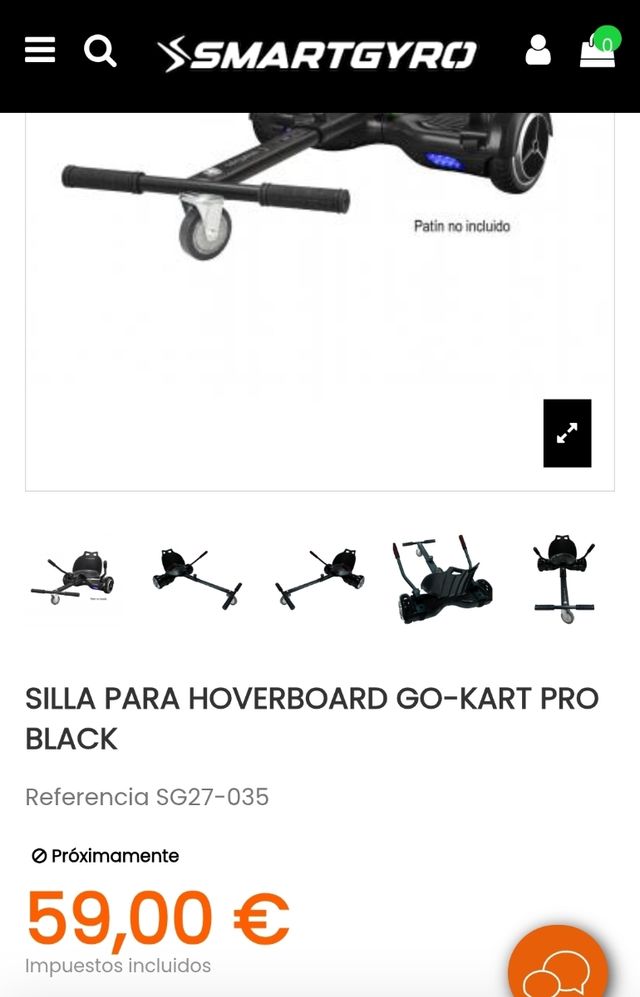Select the third product thumbnail
The width and height of the screenshot is (640, 997).
(x=319, y=580)
